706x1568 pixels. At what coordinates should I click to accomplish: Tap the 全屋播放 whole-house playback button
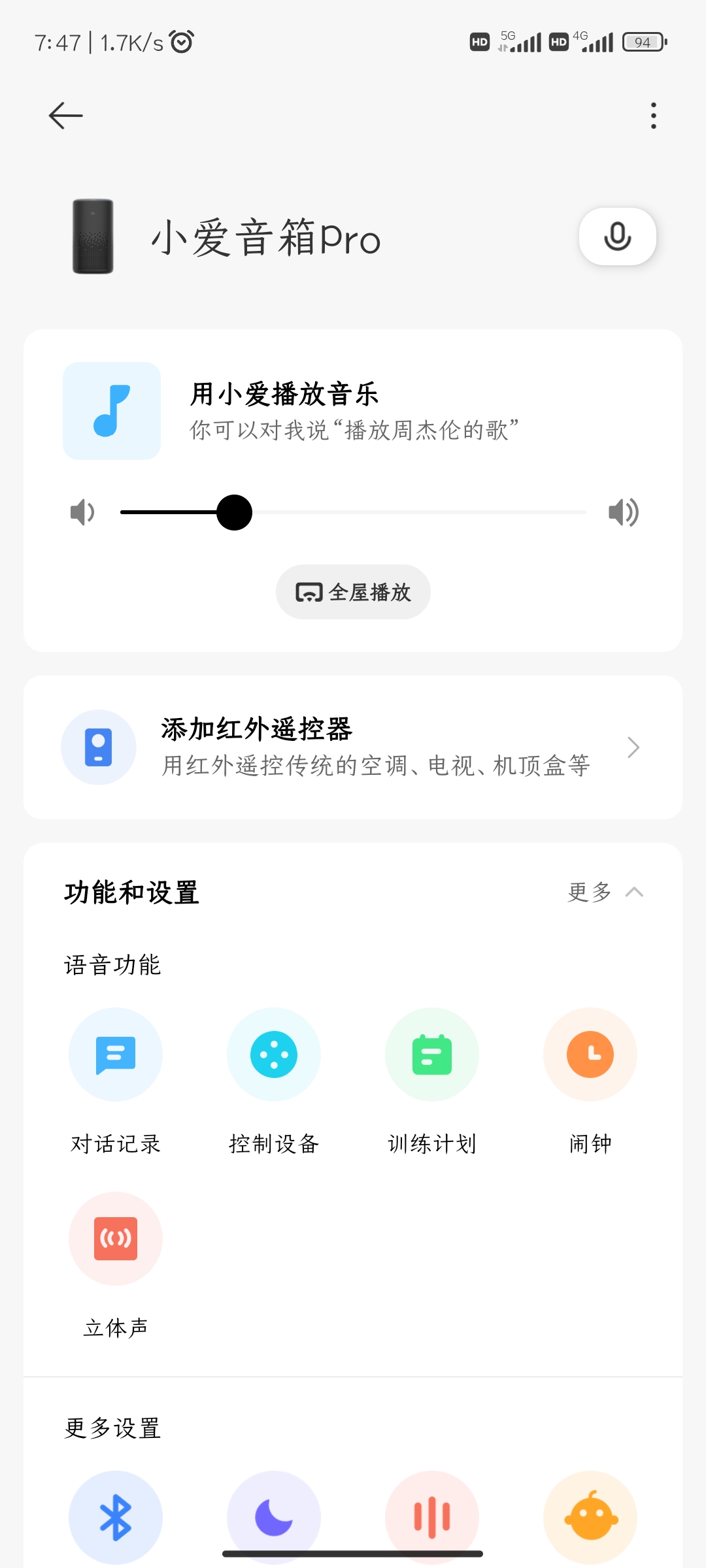353,592
